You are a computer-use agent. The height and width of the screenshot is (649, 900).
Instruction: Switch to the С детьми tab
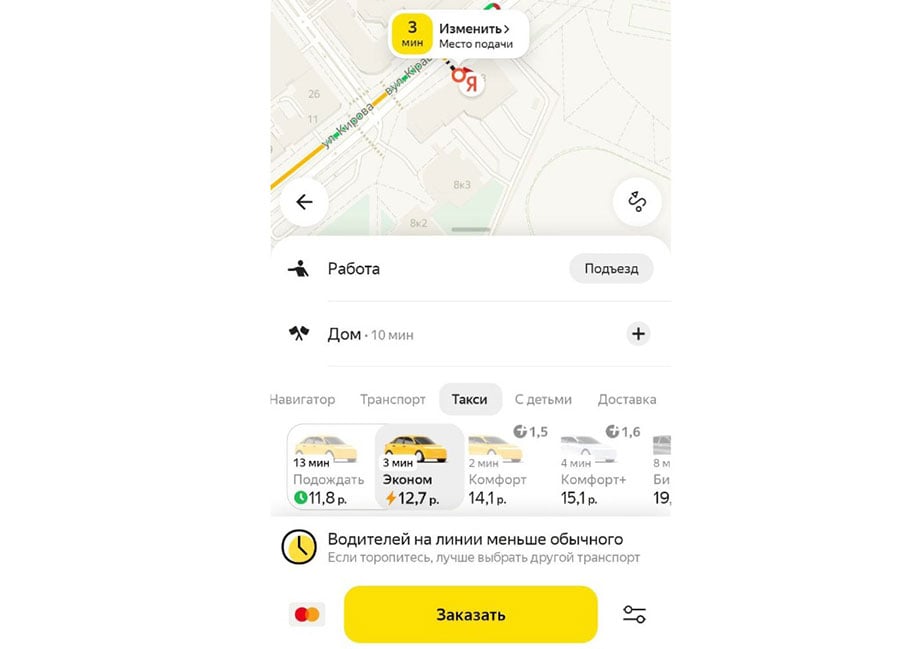(543, 399)
